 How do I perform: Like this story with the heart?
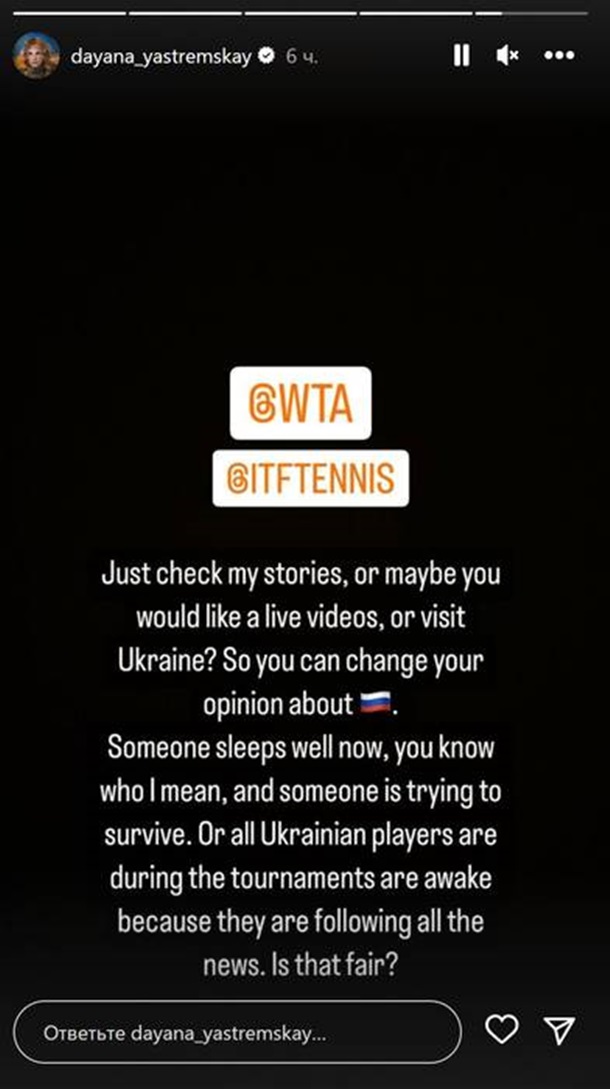(x=501, y=1031)
